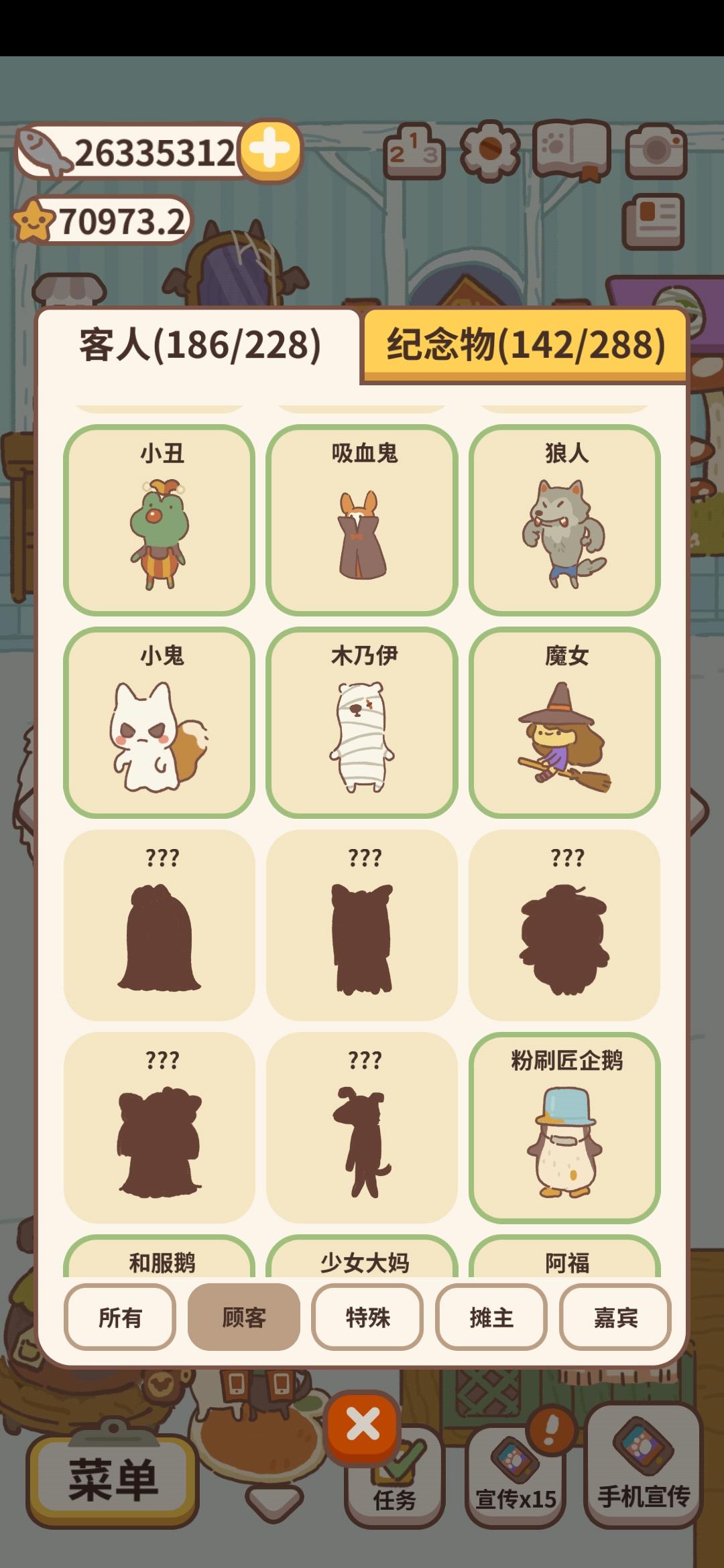This screenshot has width=724, height=1568.
Task: Open the 狼人 customer card
Action: pyautogui.click(x=565, y=520)
